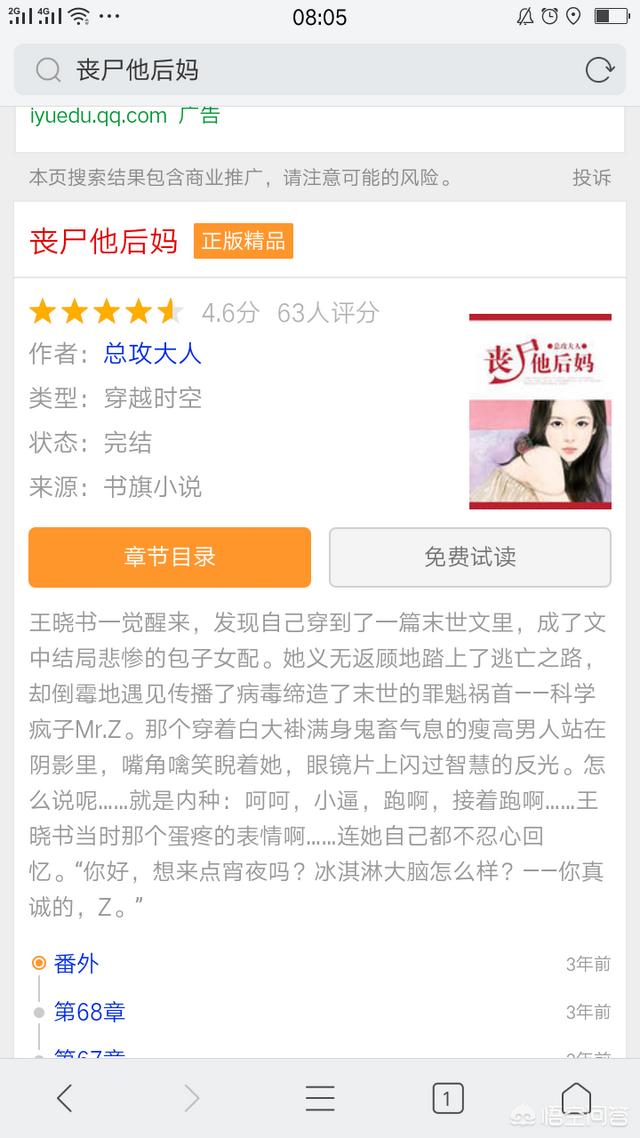Open author 总攻大人's page
Screen dimensions: 640x1138
152,353
